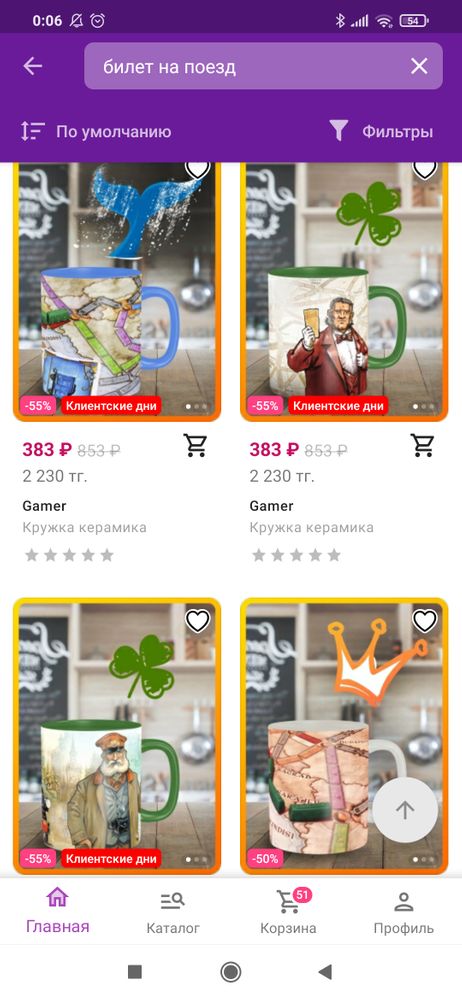This screenshot has height=1000, width=462.
Task: Switch to the Каталог tab
Action: click(173, 912)
